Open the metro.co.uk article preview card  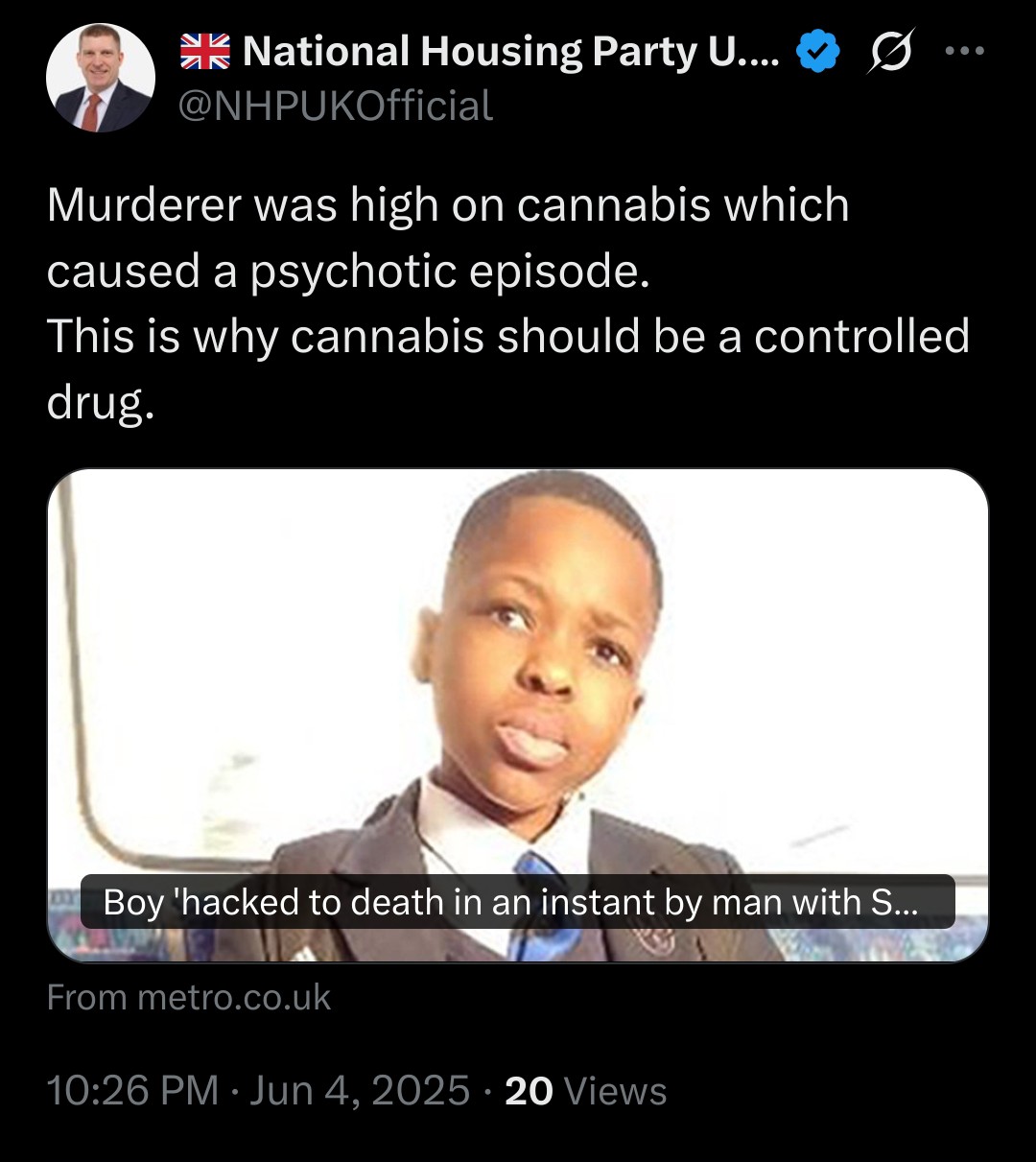[517, 715]
